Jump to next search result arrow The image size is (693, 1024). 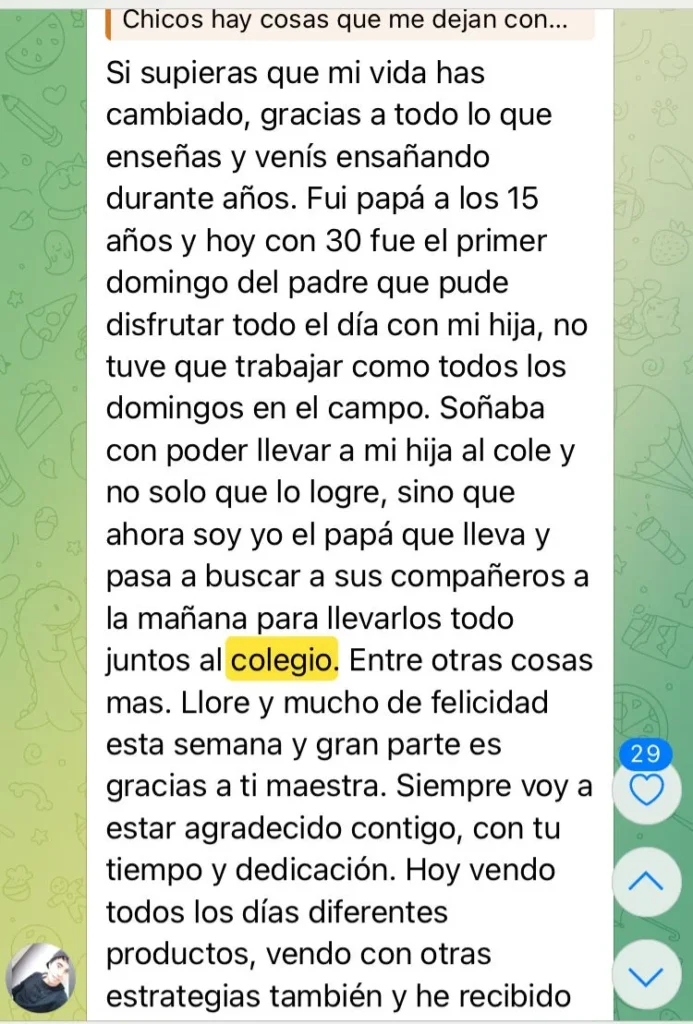point(647,974)
